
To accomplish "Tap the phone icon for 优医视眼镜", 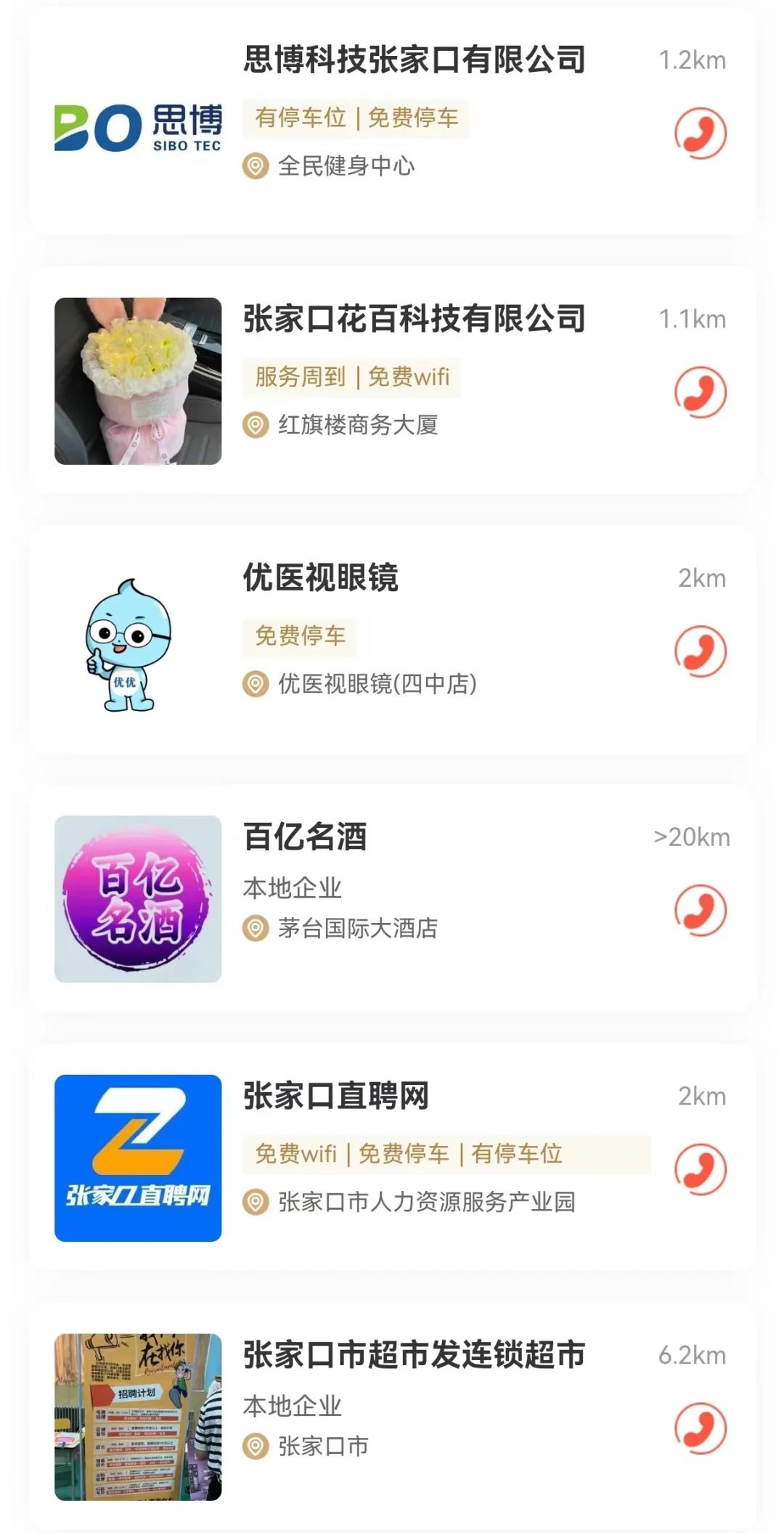I will click(x=700, y=651).
